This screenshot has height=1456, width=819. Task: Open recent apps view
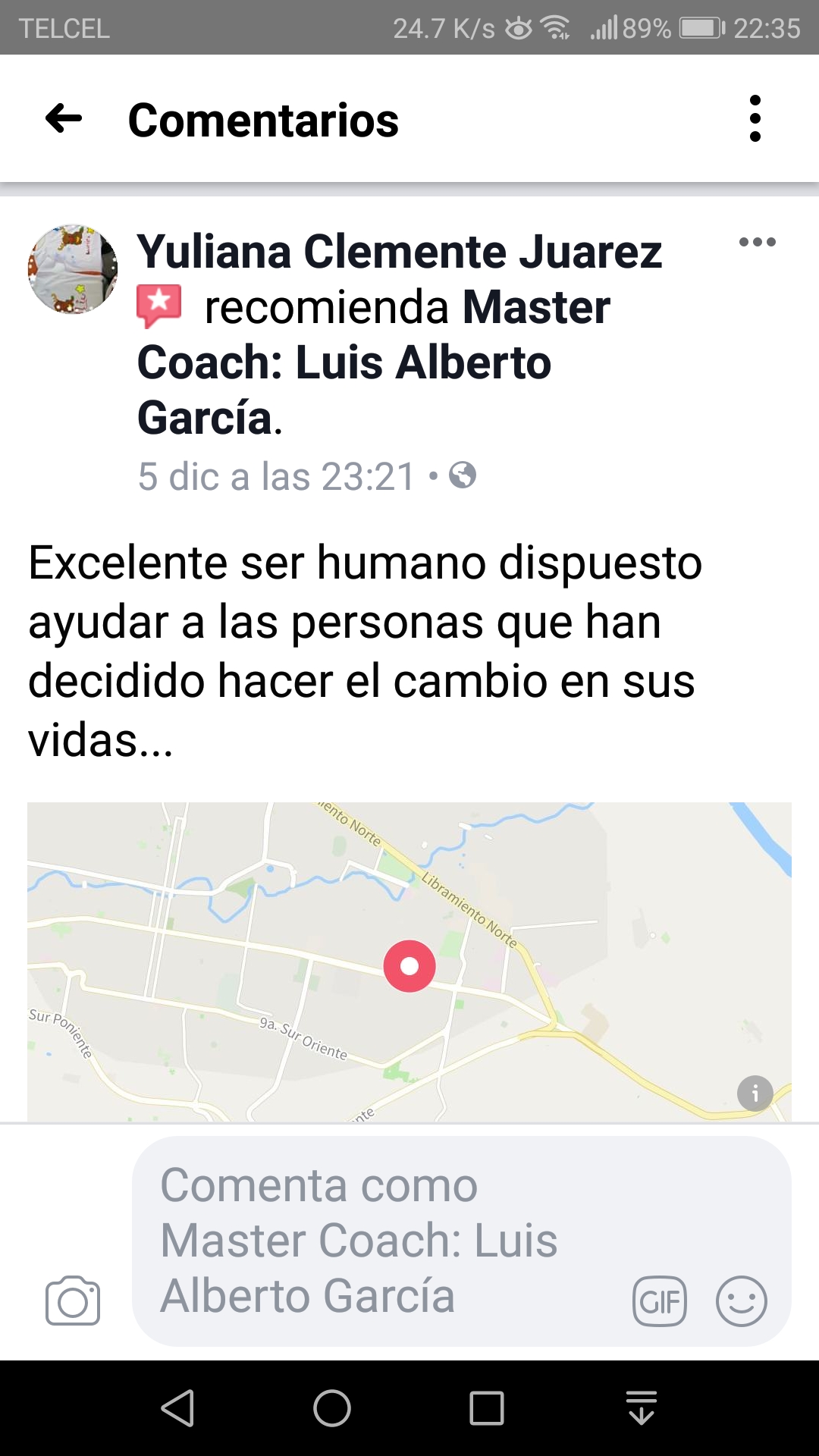(x=487, y=1409)
